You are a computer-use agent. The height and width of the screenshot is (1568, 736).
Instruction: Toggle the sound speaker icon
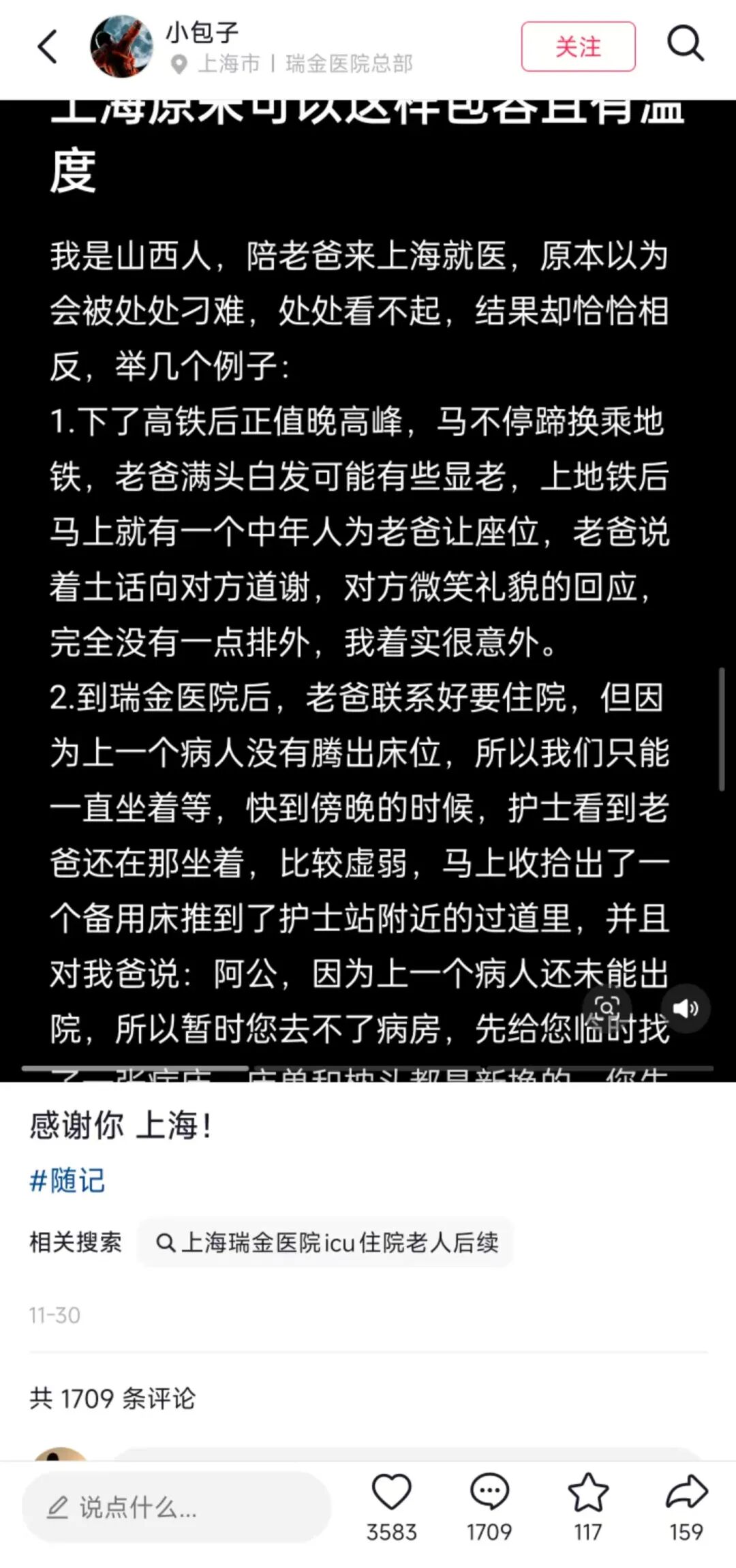pos(685,1008)
